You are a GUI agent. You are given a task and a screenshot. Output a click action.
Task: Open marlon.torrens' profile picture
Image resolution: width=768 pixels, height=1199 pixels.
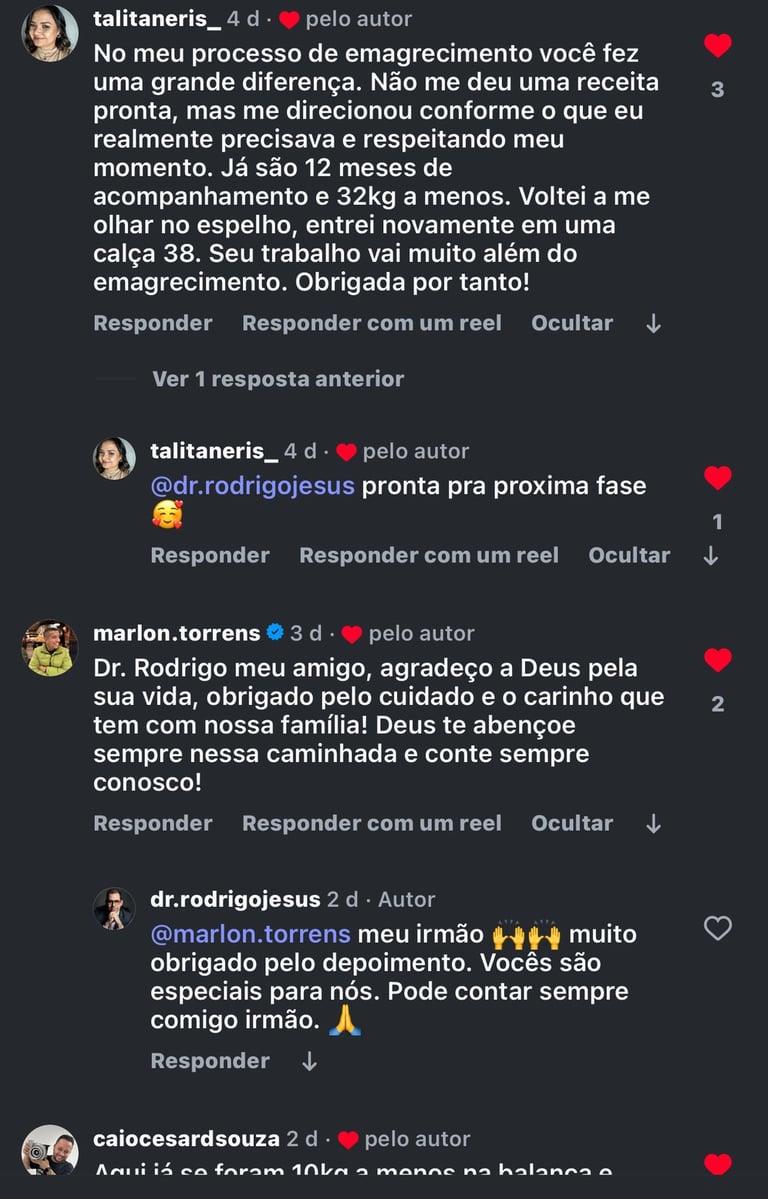click(x=49, y=648)
